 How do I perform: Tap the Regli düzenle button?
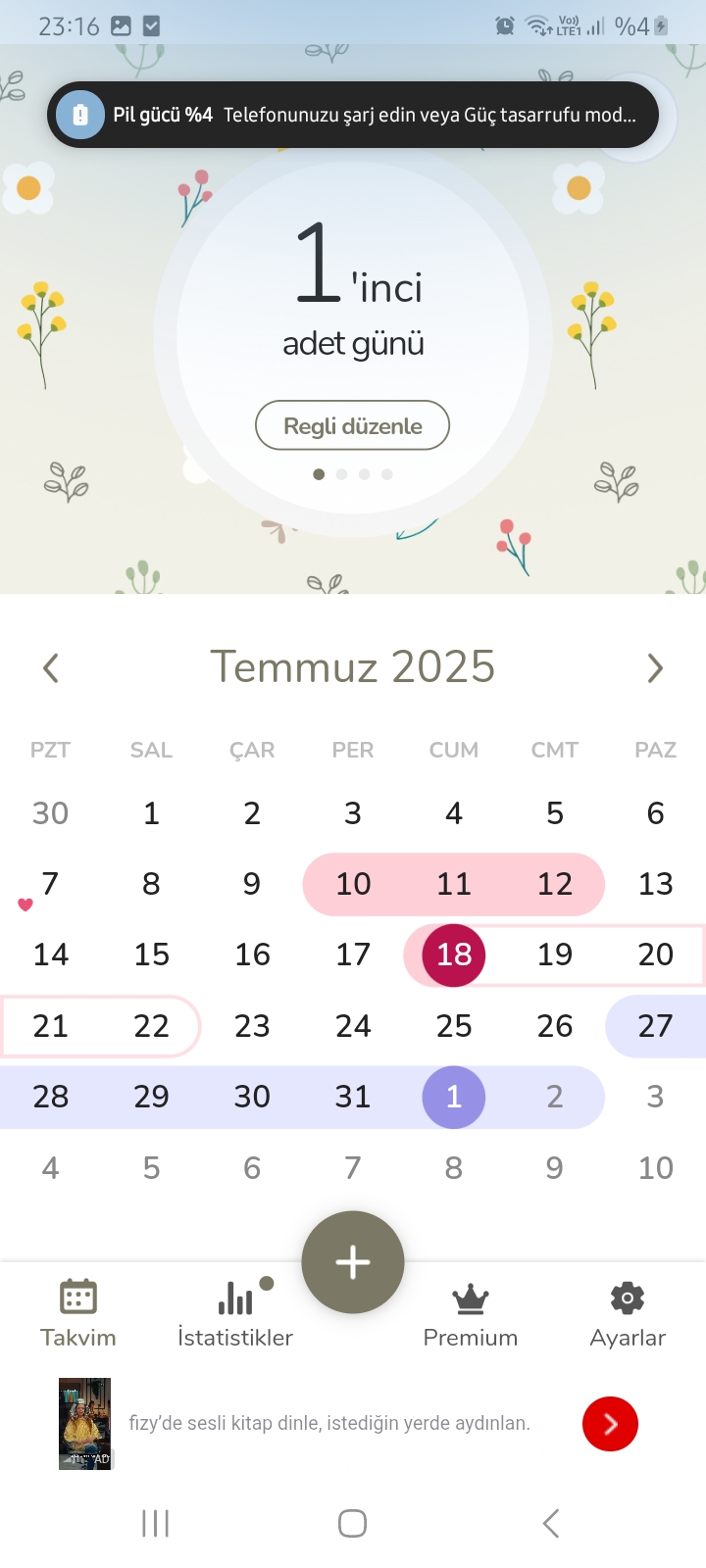(352, 425)
